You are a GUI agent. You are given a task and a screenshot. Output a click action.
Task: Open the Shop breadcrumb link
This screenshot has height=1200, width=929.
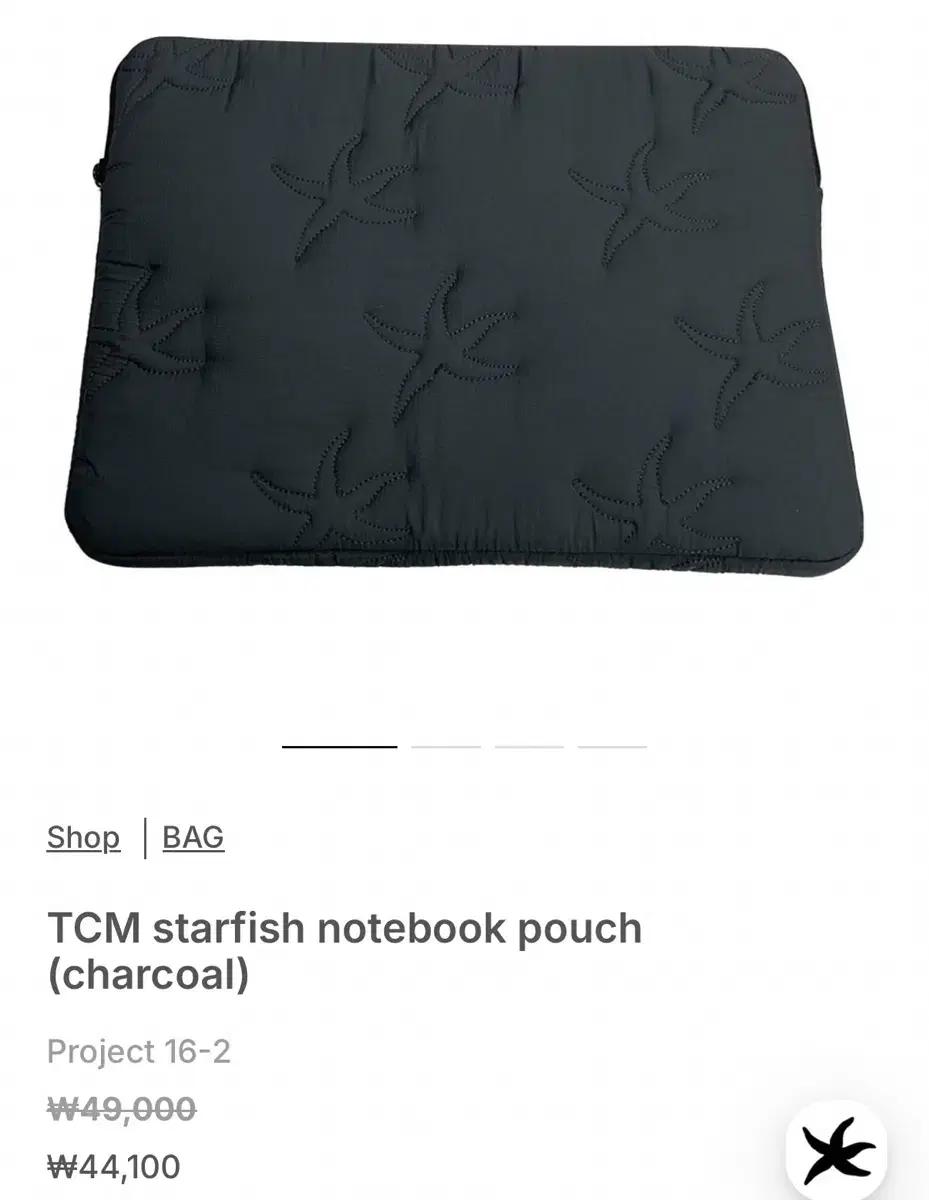(x=83, y=837)
